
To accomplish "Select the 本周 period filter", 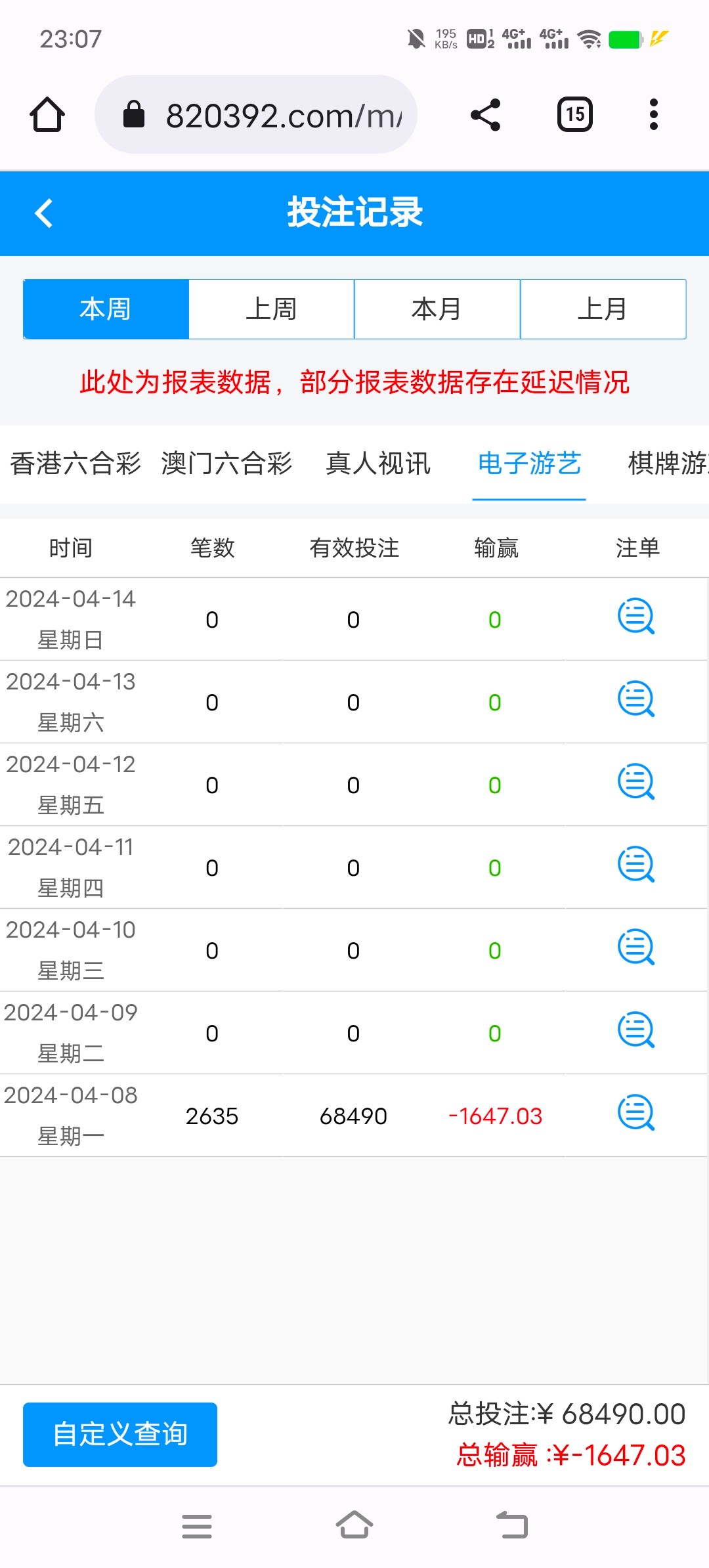I will point(105,309).
